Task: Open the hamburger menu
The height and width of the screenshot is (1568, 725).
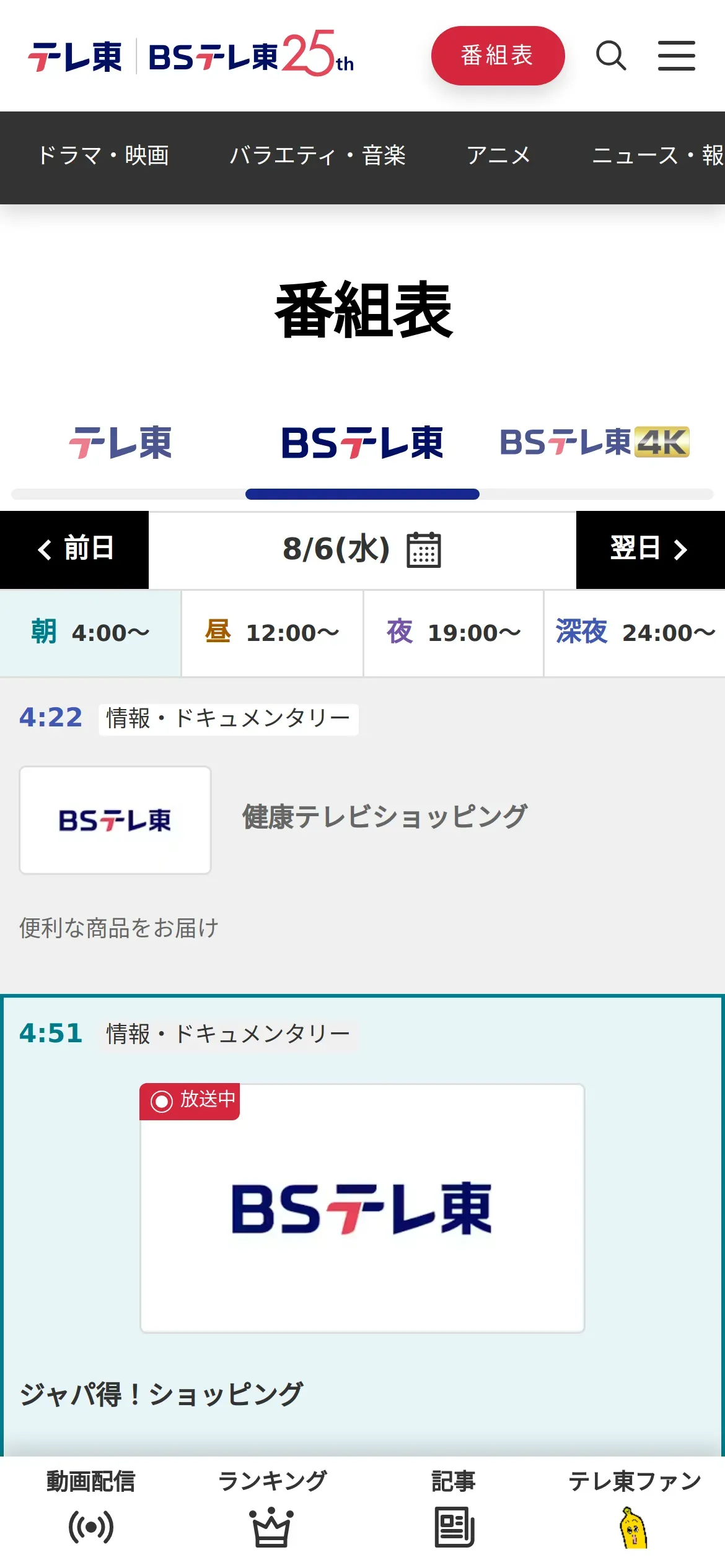Action: point(676,56)
